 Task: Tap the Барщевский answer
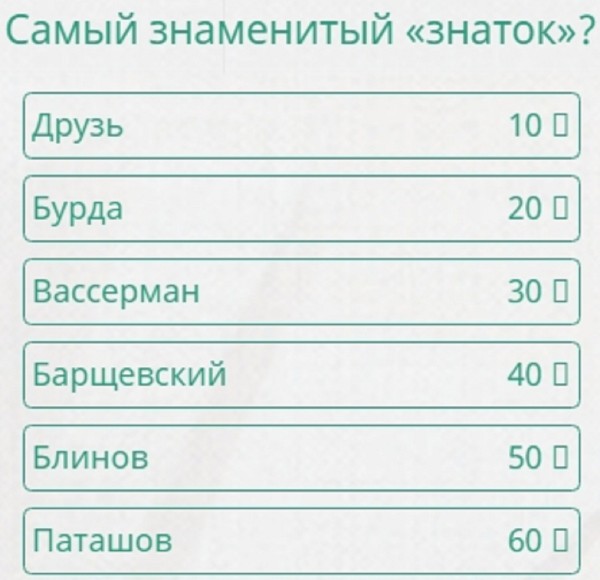(300, 375)
